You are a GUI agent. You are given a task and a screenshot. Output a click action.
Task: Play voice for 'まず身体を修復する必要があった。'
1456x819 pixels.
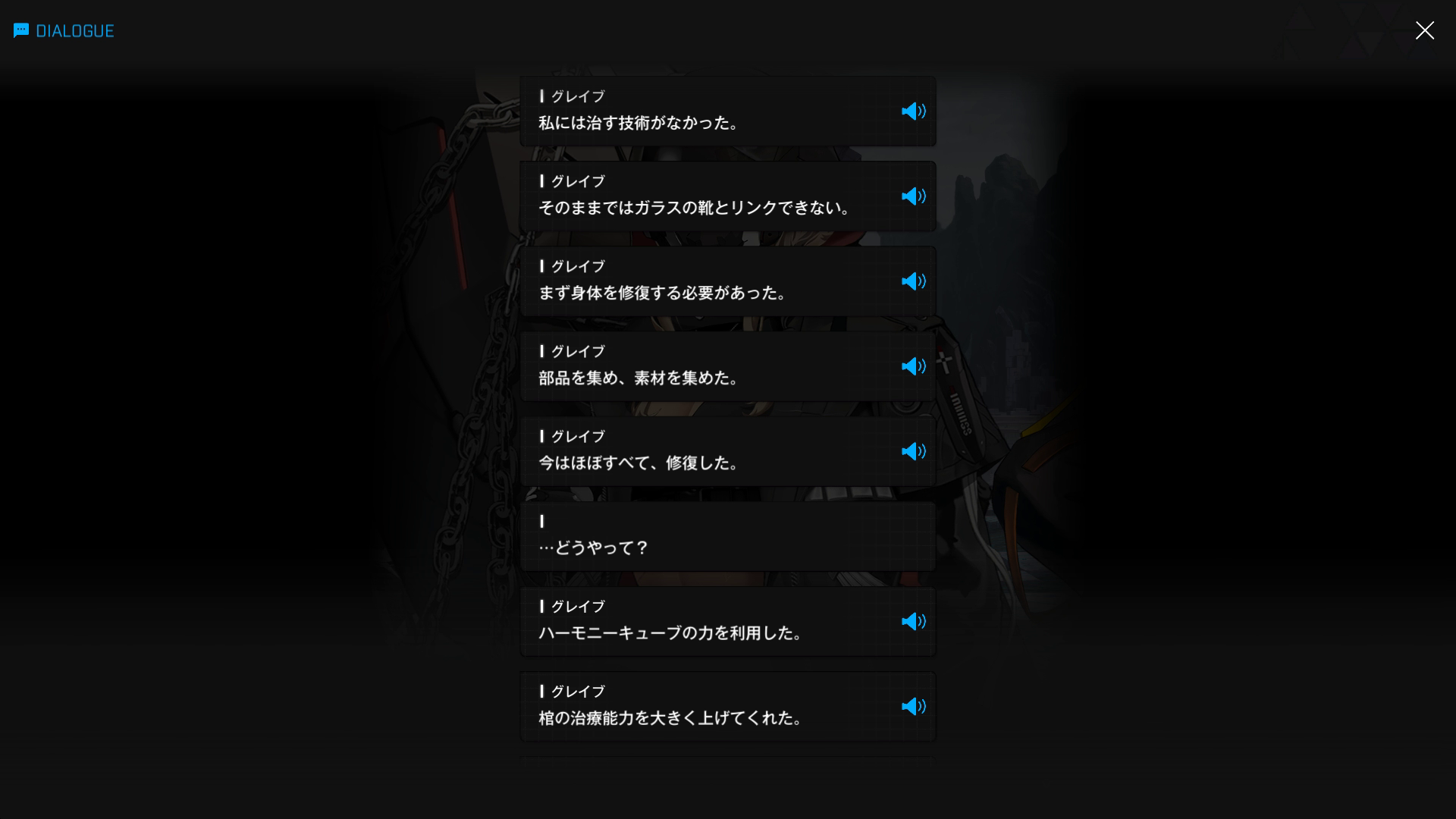coord(913,281)
